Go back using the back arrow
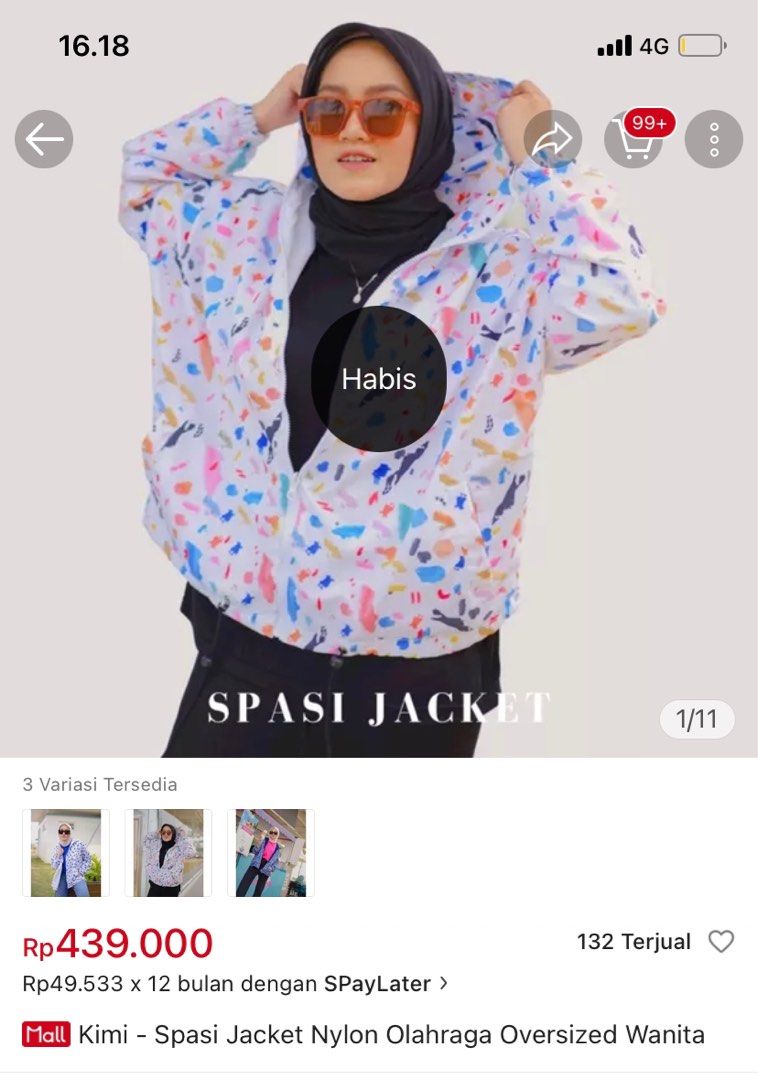 click(42, 139)
